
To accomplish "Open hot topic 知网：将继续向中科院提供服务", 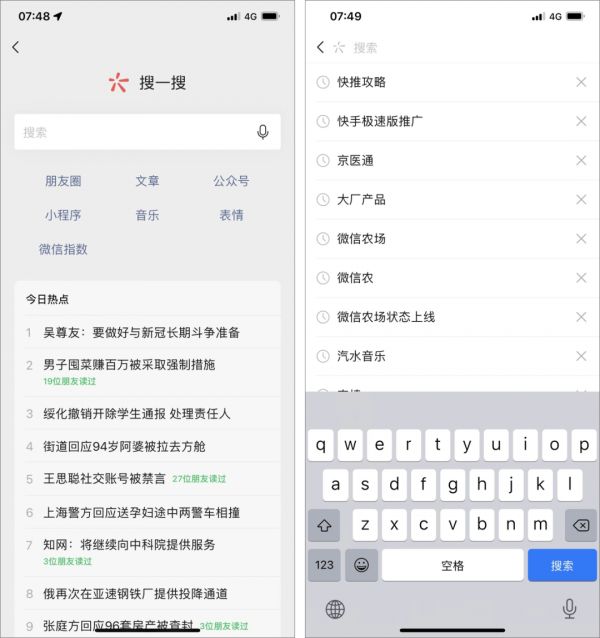I will tap(129, 545).
